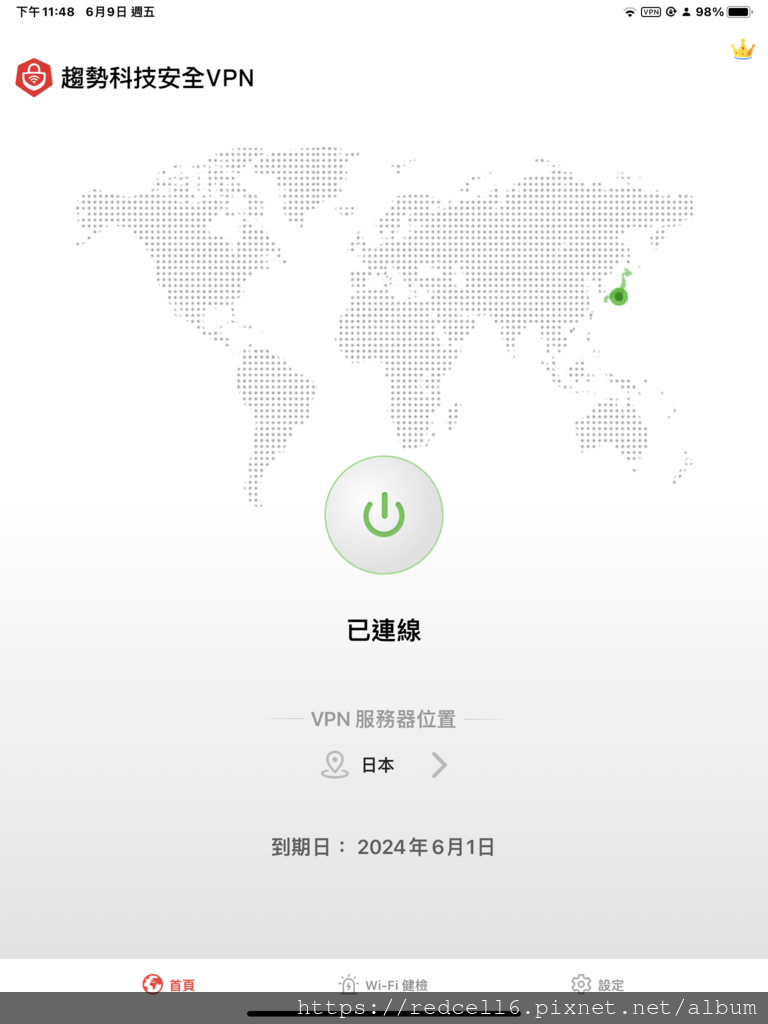The width and height of the screenshot is (768, 1024).
Task: Select the 首頁 tab
Action: coord(169,984)
